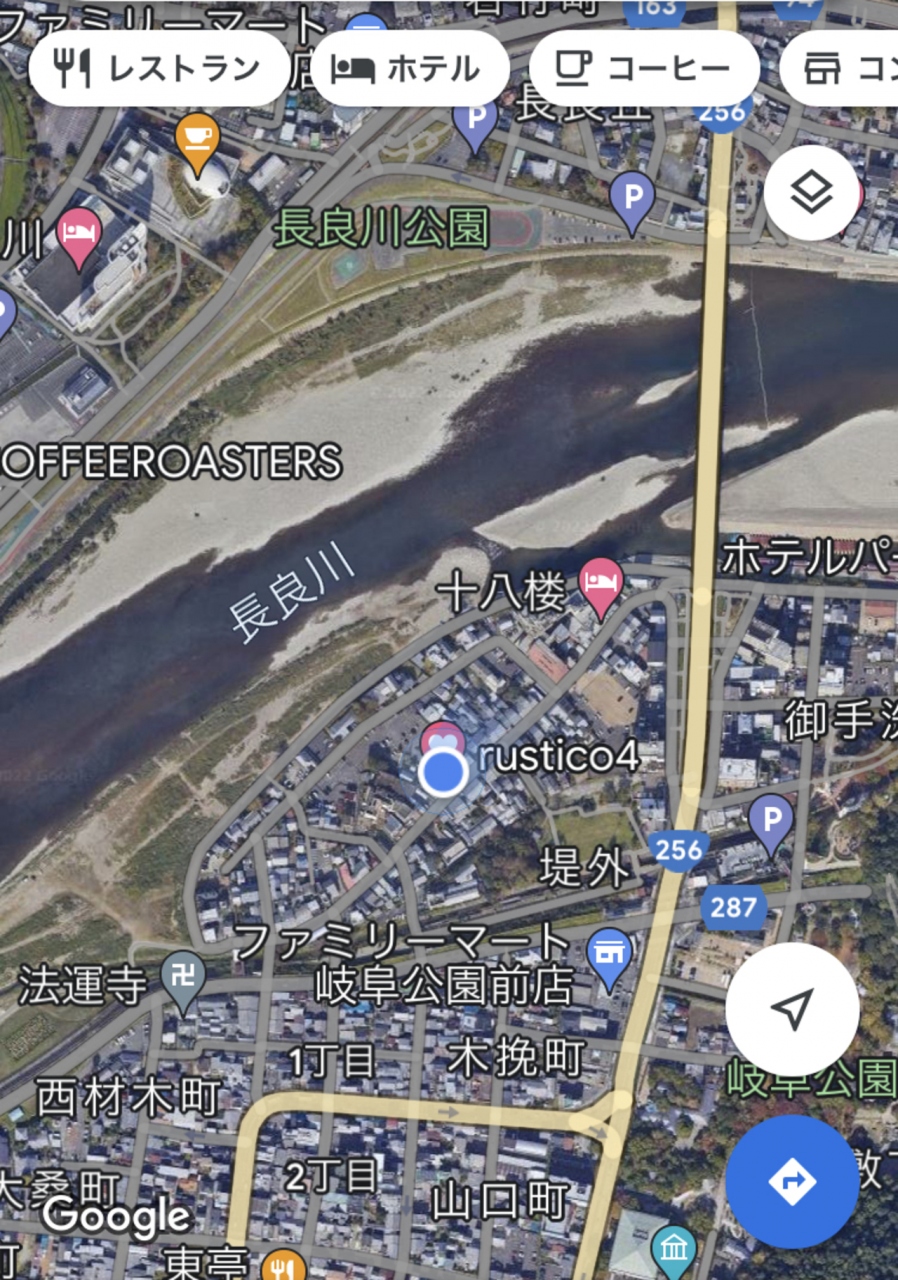Screen dimensions: 898x1280
Task: Show コーヒー places on the map
Action: click(645, 68)
